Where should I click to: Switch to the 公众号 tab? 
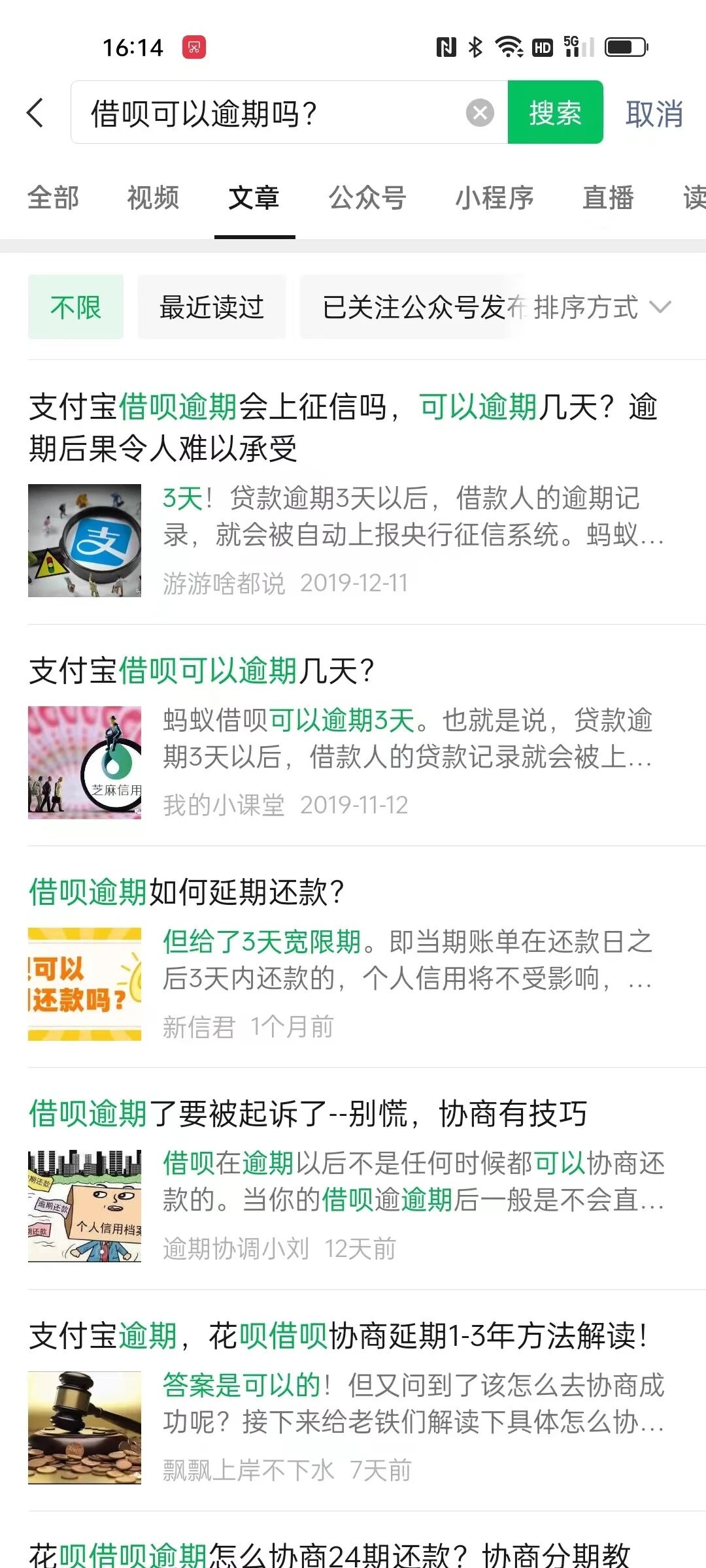pos(367,198)
